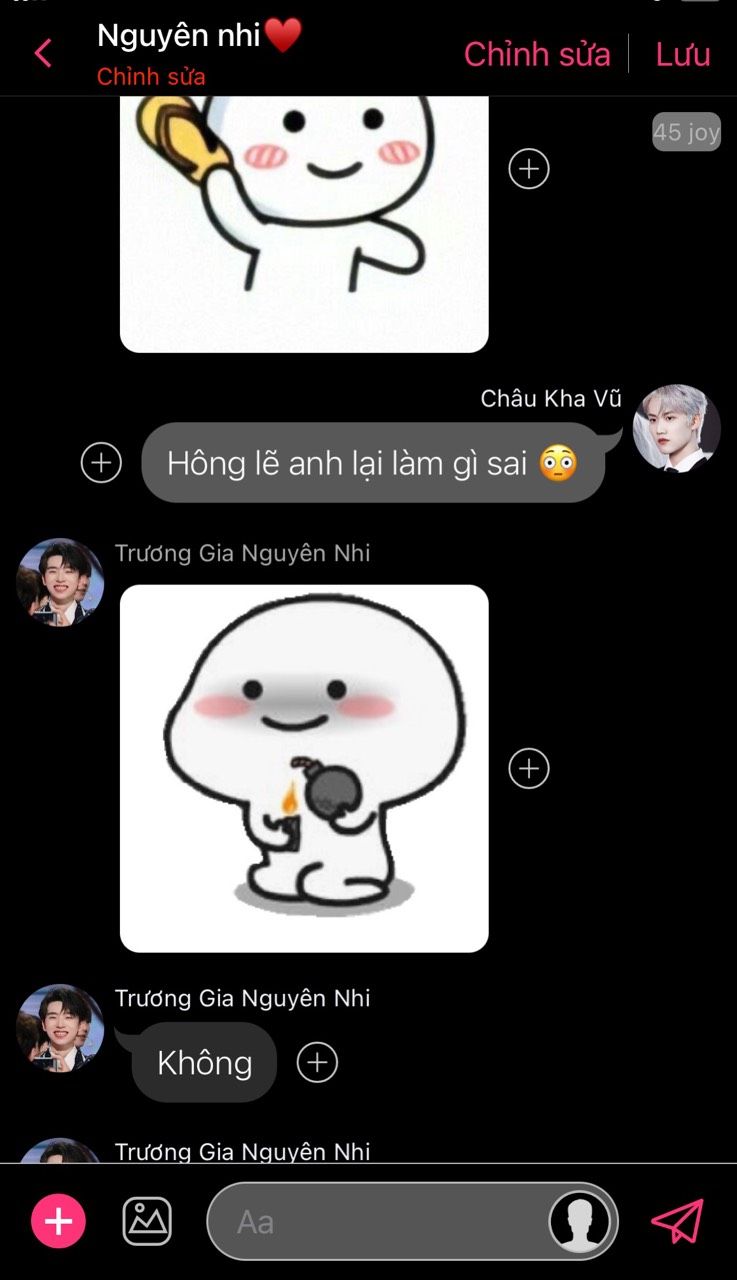This screenshot has height=1280, width=737.
Task: Go back using the pink arrow
Action: click(42, 53)
